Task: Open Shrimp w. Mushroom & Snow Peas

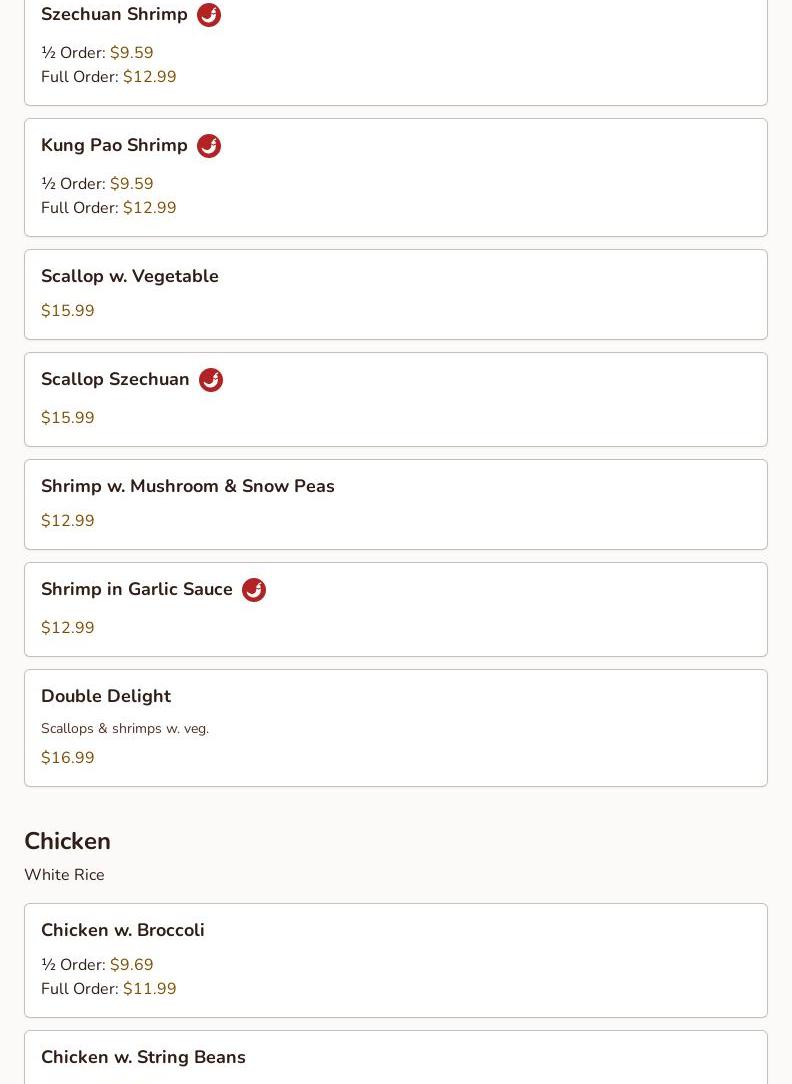Action: 395,504
